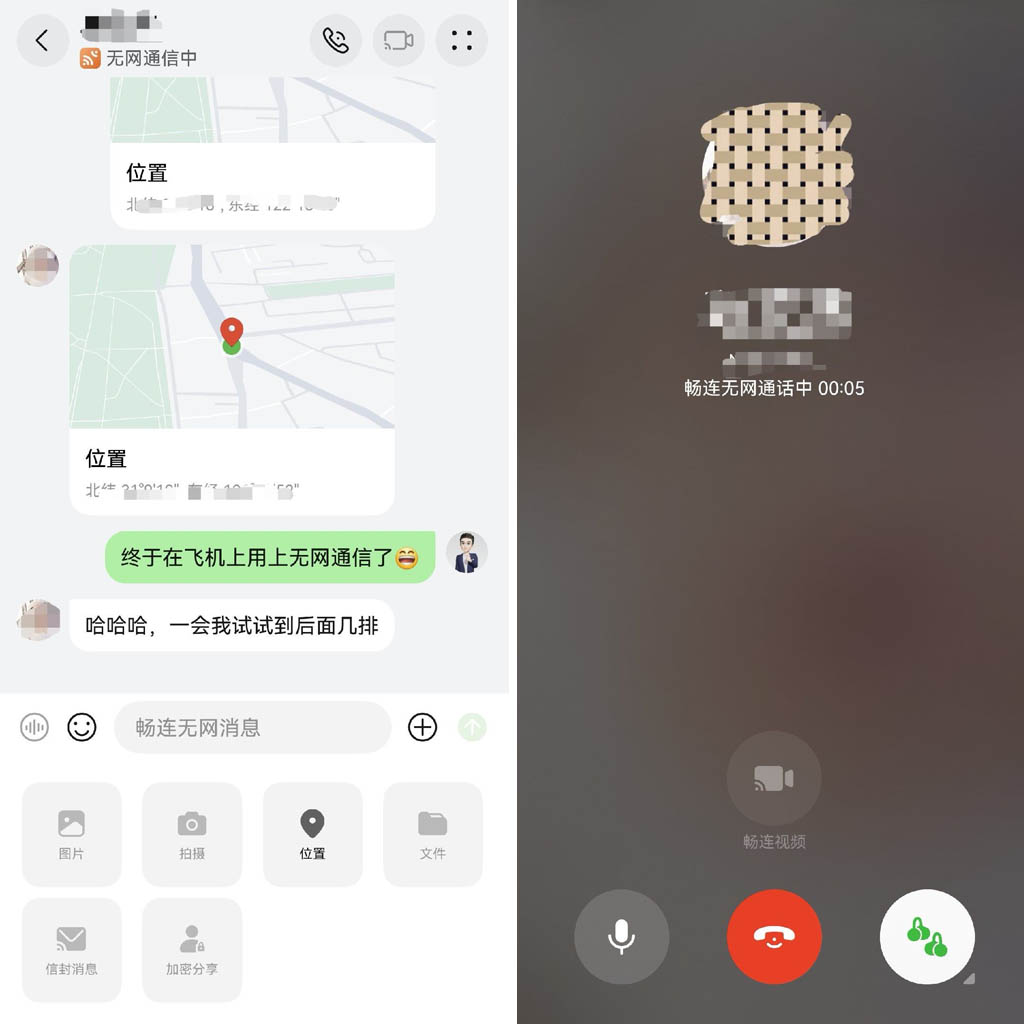Toggle the plus attachment panel
1024x1024 pixels.
point(422,727)
